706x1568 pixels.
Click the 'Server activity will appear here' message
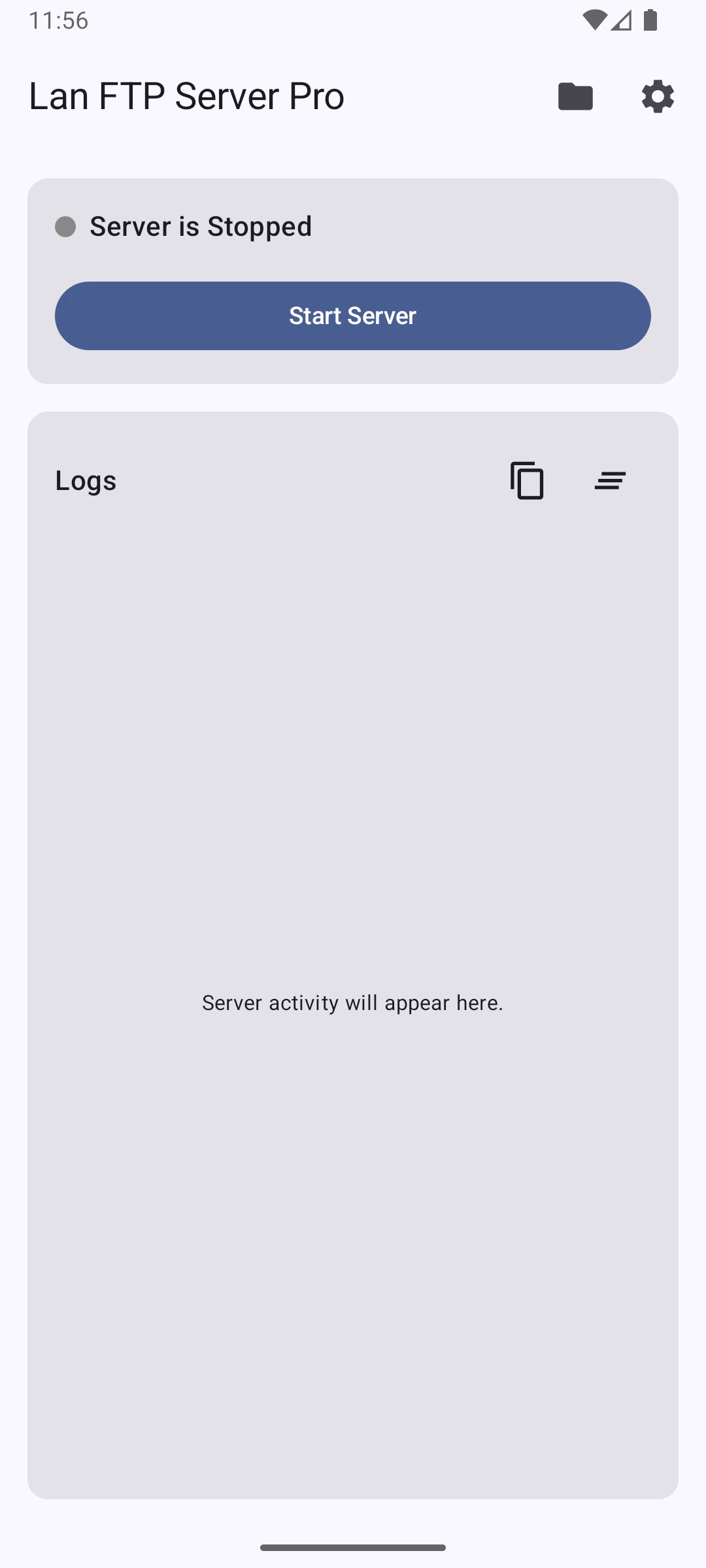click(352, 1002)
